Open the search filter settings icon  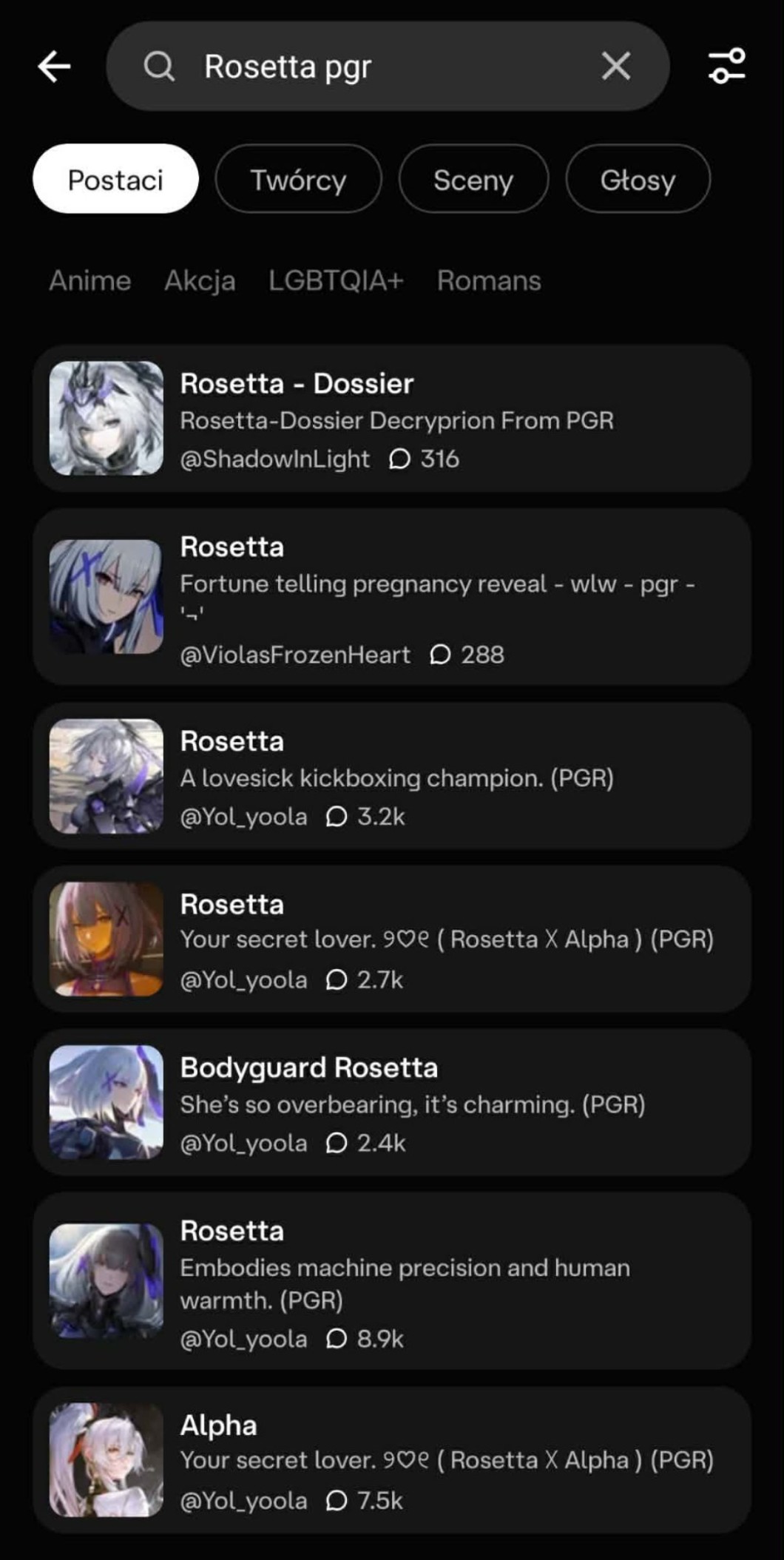pyautogui.click(x=727, y=66)
